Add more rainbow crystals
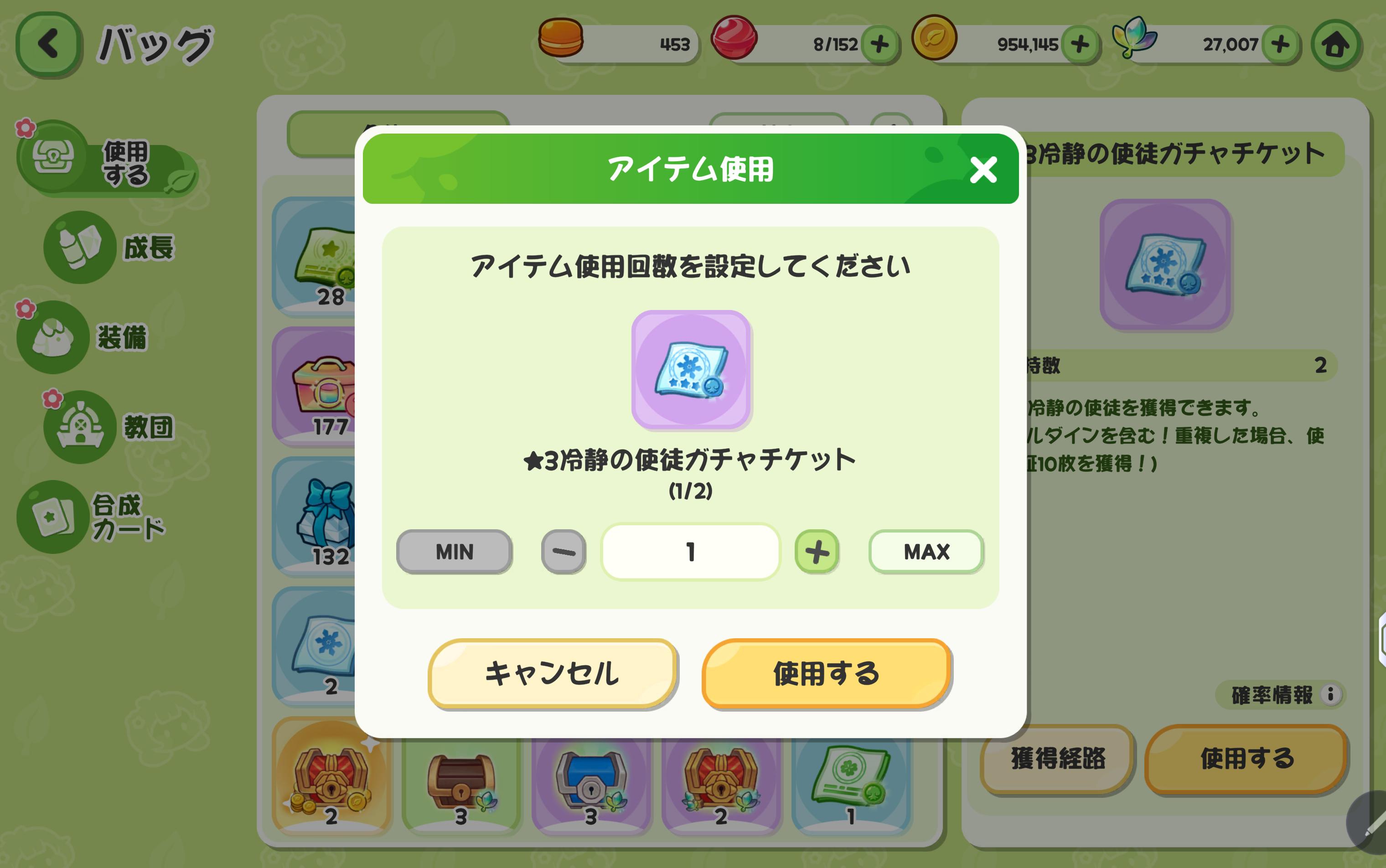Screen dimensions: 1386x868 click(x=1280, y=44)
